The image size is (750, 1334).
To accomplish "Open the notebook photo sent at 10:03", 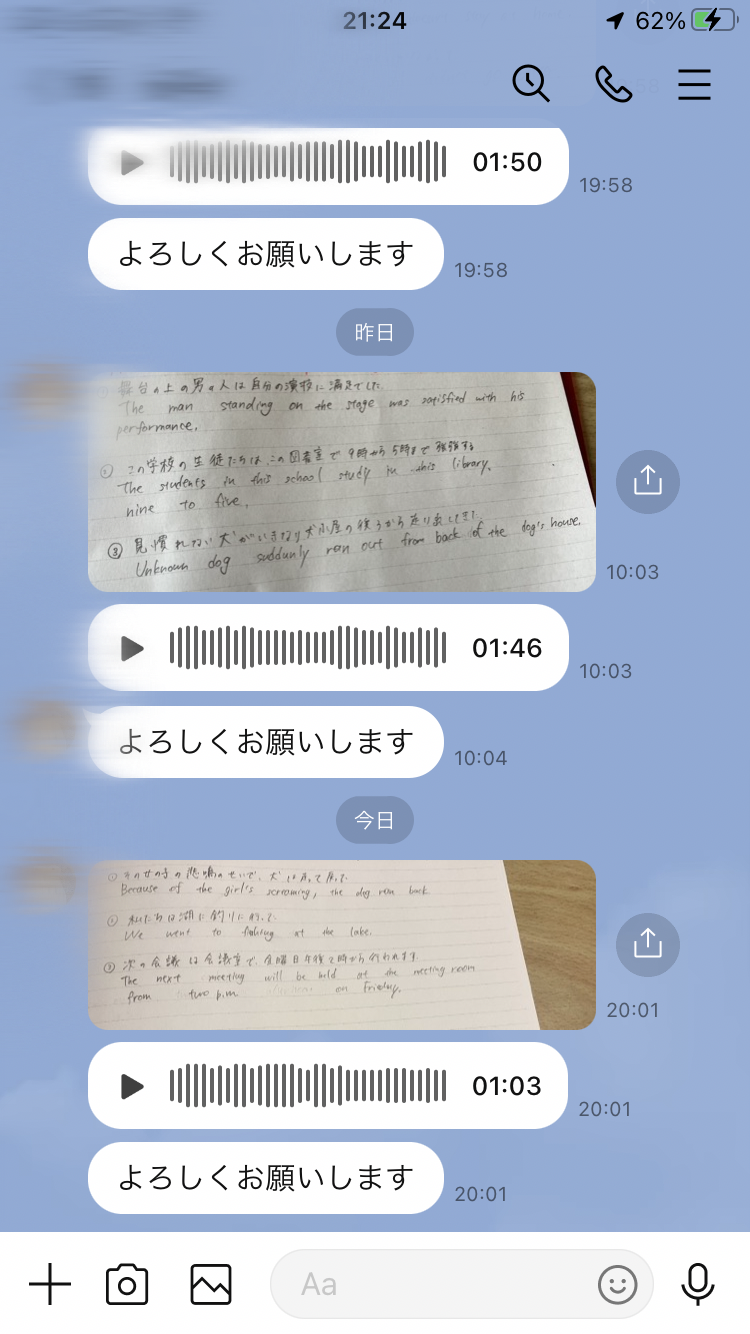I will (342, 482).
